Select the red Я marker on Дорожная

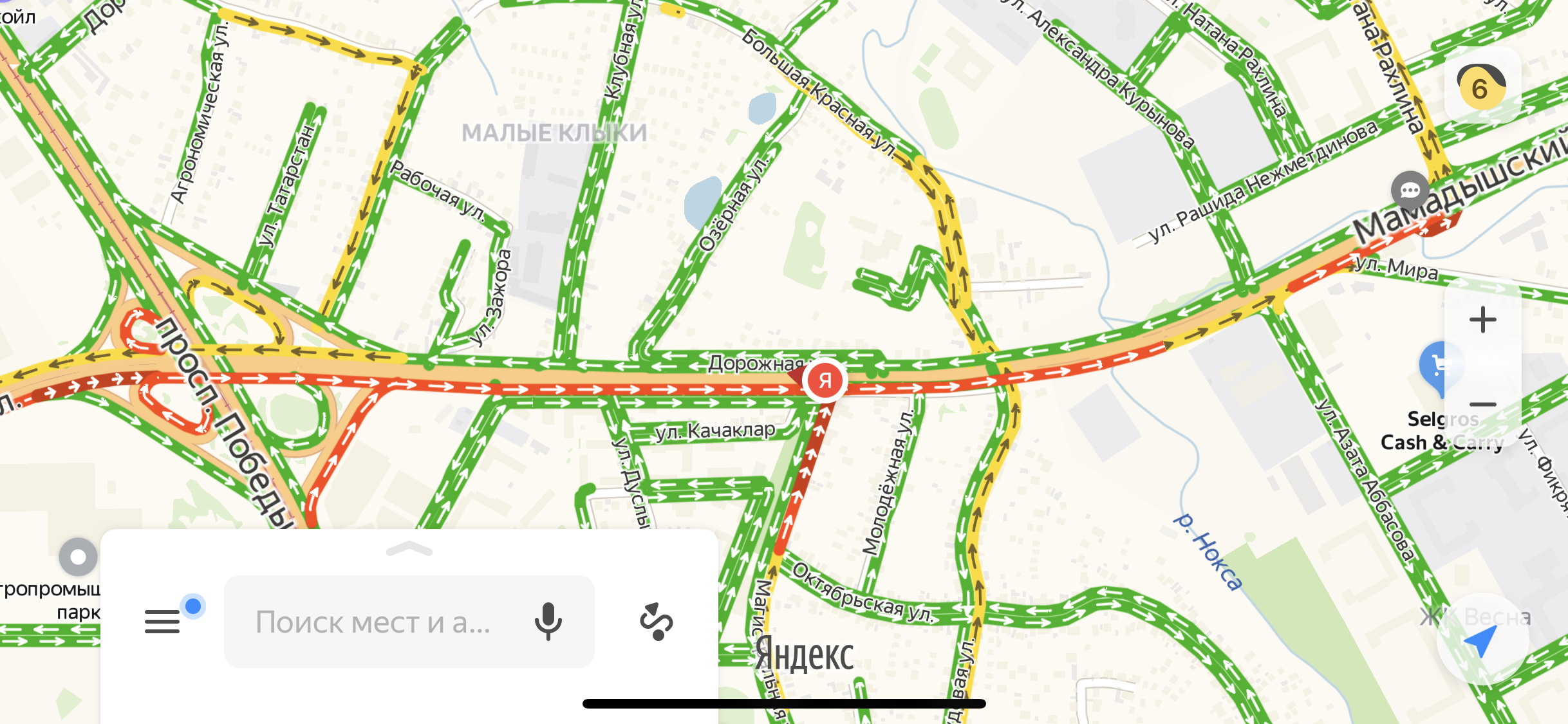[x=825, y=380]
